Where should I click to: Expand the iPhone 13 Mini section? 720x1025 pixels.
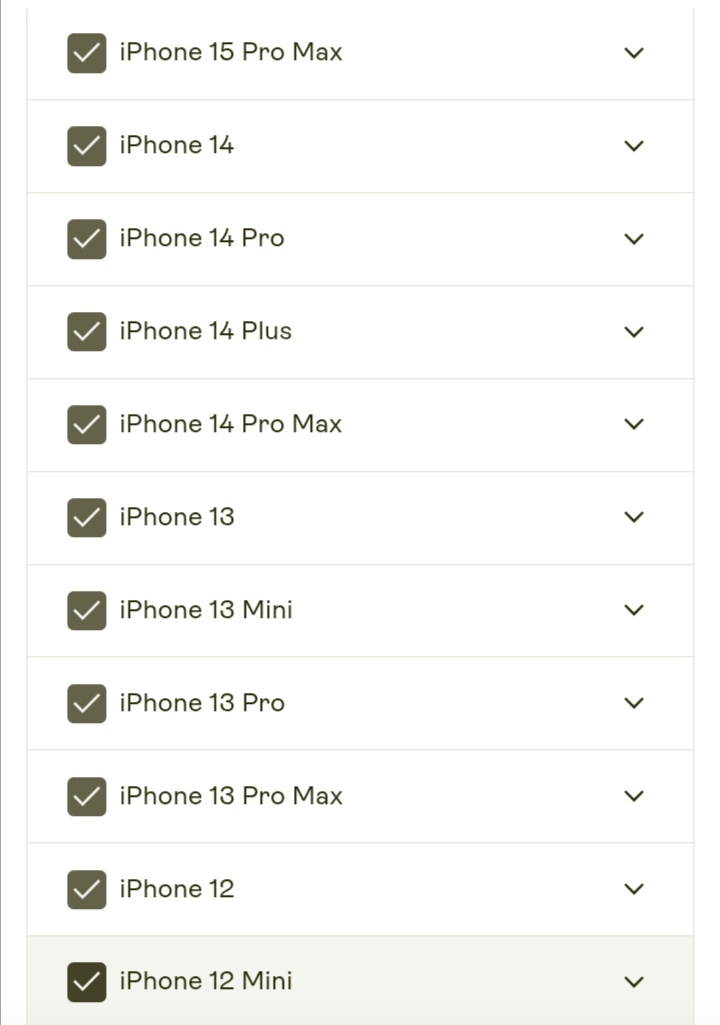tap(633, 611)
